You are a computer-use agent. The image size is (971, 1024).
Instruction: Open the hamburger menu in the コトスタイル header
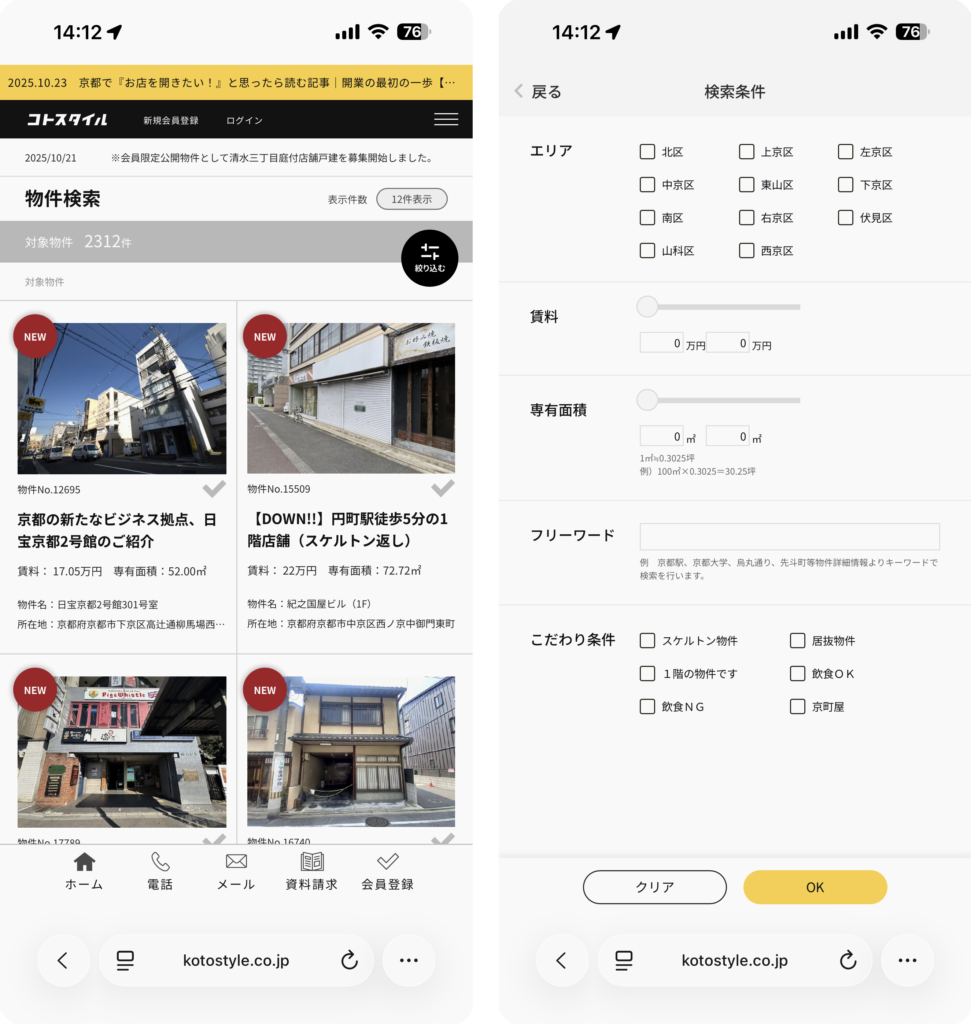[446, 120]
